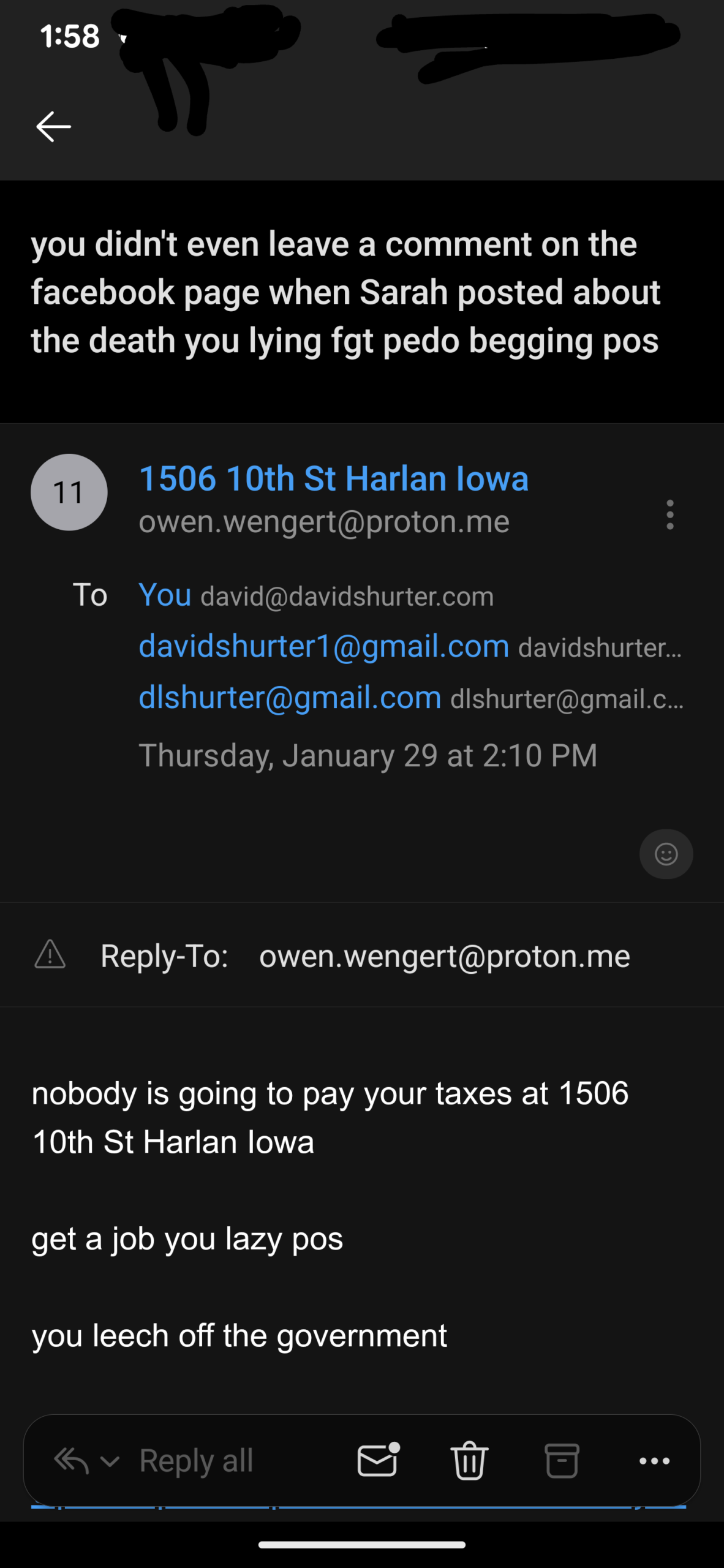Image resolution: width=724 pixels, height=1568 pixels.
Task: Open the "You" recipient details
Action: [x=165, y=595]
